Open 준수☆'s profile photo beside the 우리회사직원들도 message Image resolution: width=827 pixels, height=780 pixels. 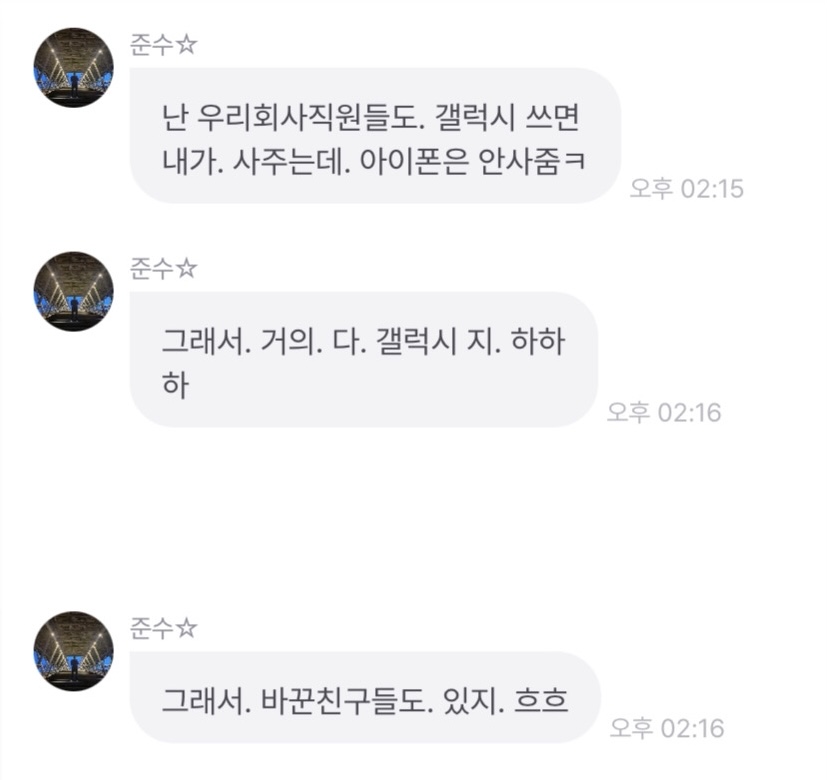[x=74, y=68]
